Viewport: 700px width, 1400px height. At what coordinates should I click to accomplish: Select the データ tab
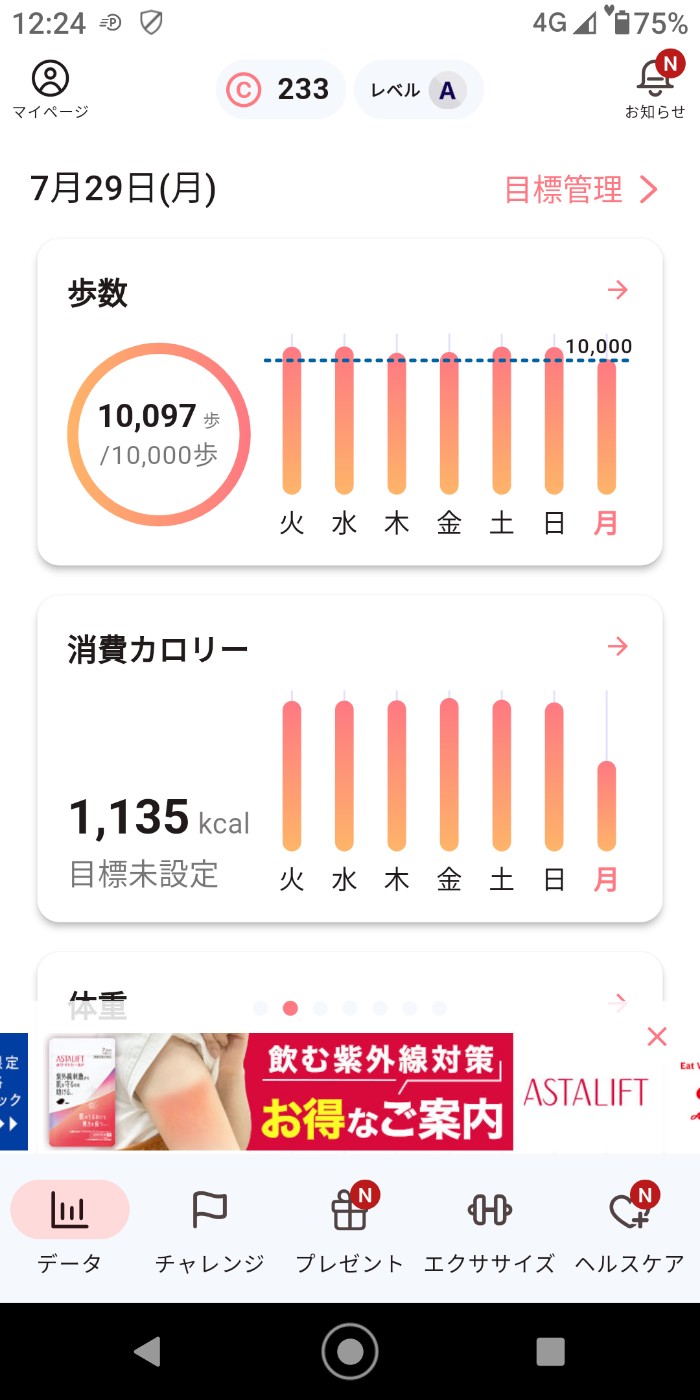point(70,1228)
